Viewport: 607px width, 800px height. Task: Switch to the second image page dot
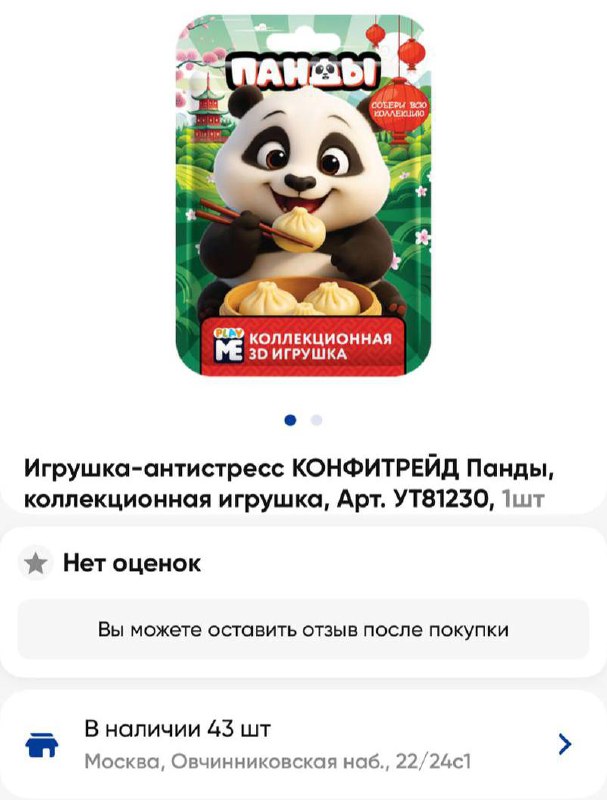click(x=316, y=420)
